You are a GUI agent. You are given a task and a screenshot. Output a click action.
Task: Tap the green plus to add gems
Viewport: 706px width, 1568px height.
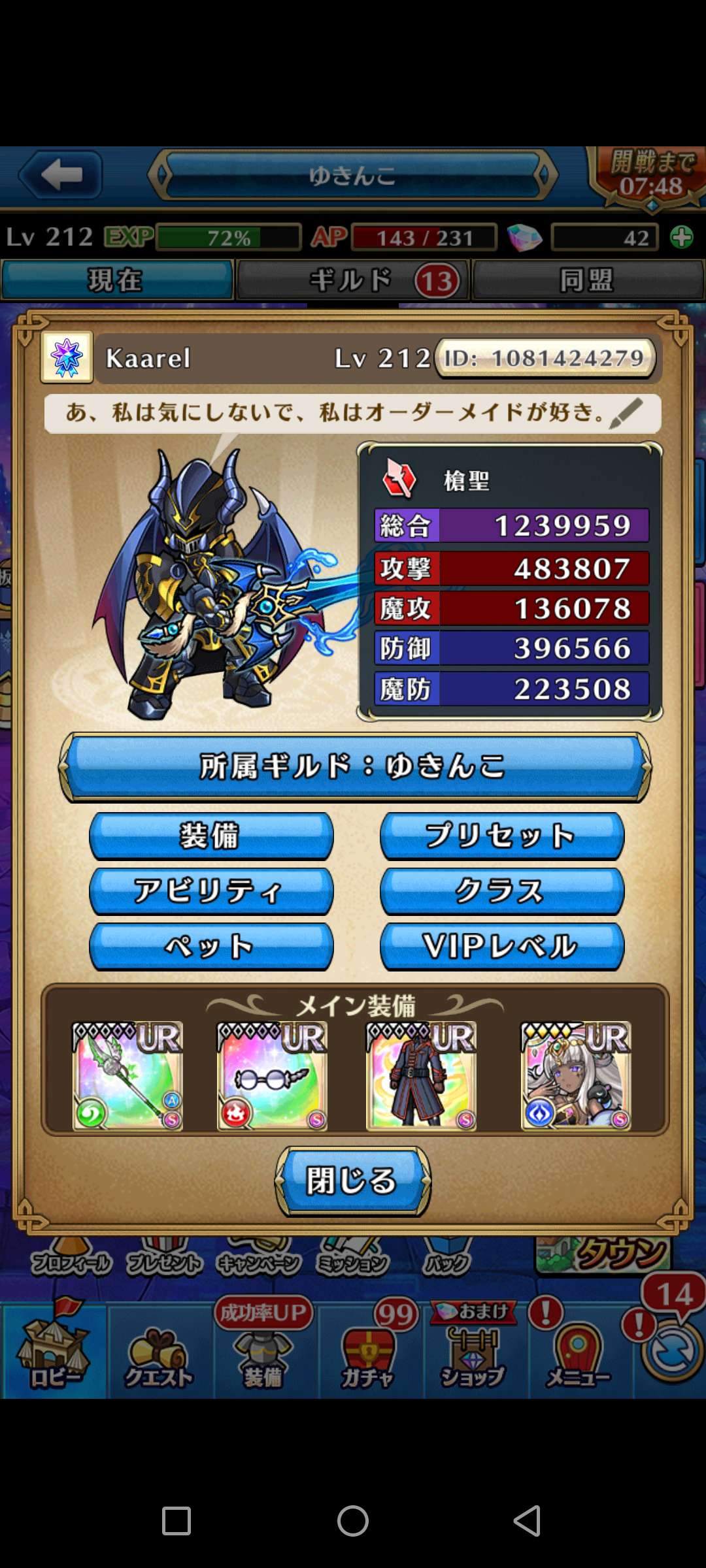pos(682,237)
